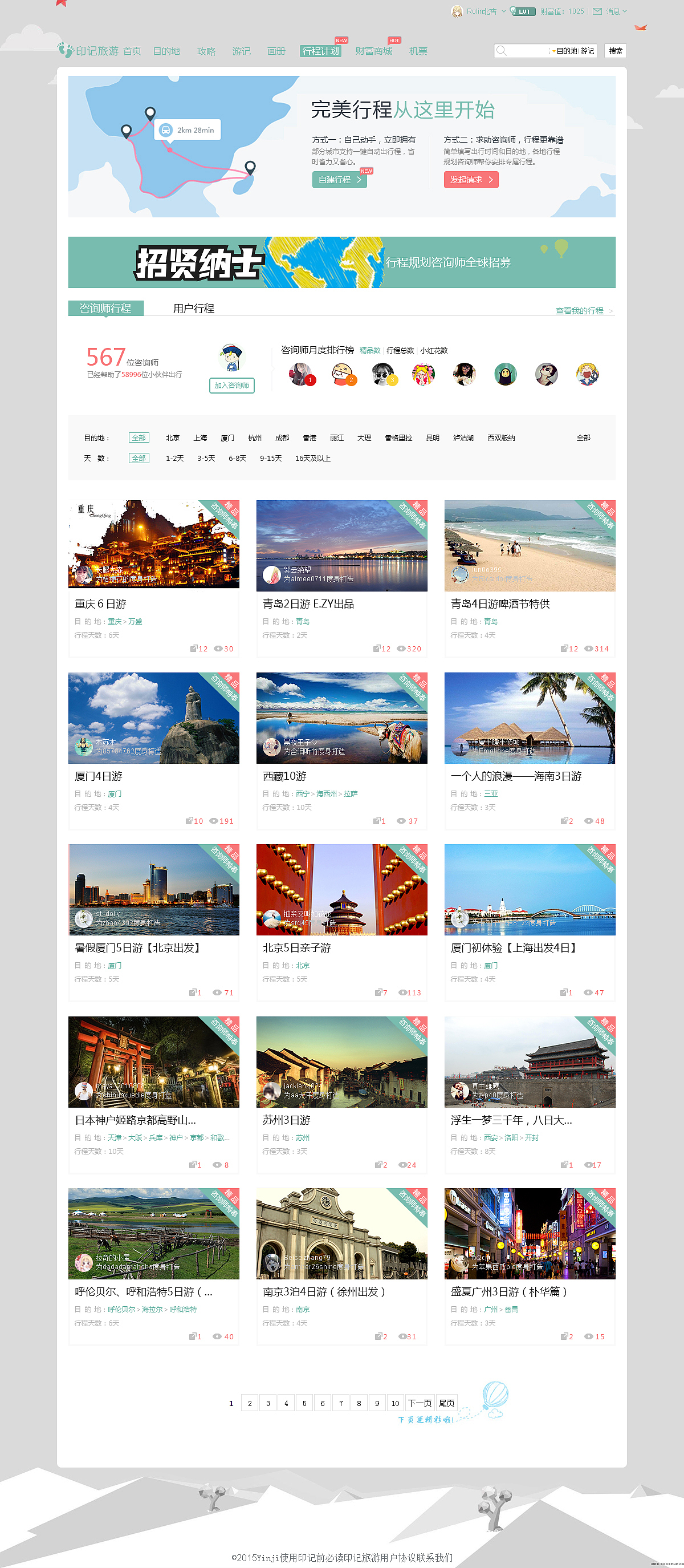684x1568 pixels.
Task: Tap 下一页 for next page
Action: 420,1403
